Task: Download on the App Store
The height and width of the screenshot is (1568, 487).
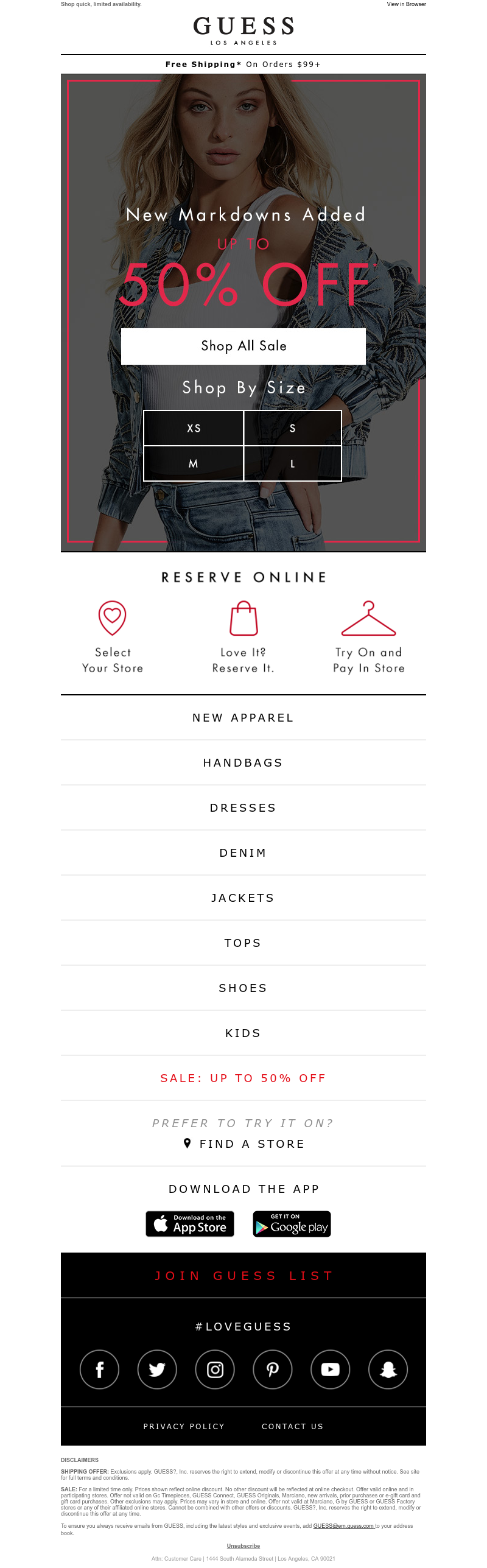Action: tap(190, 1224)
